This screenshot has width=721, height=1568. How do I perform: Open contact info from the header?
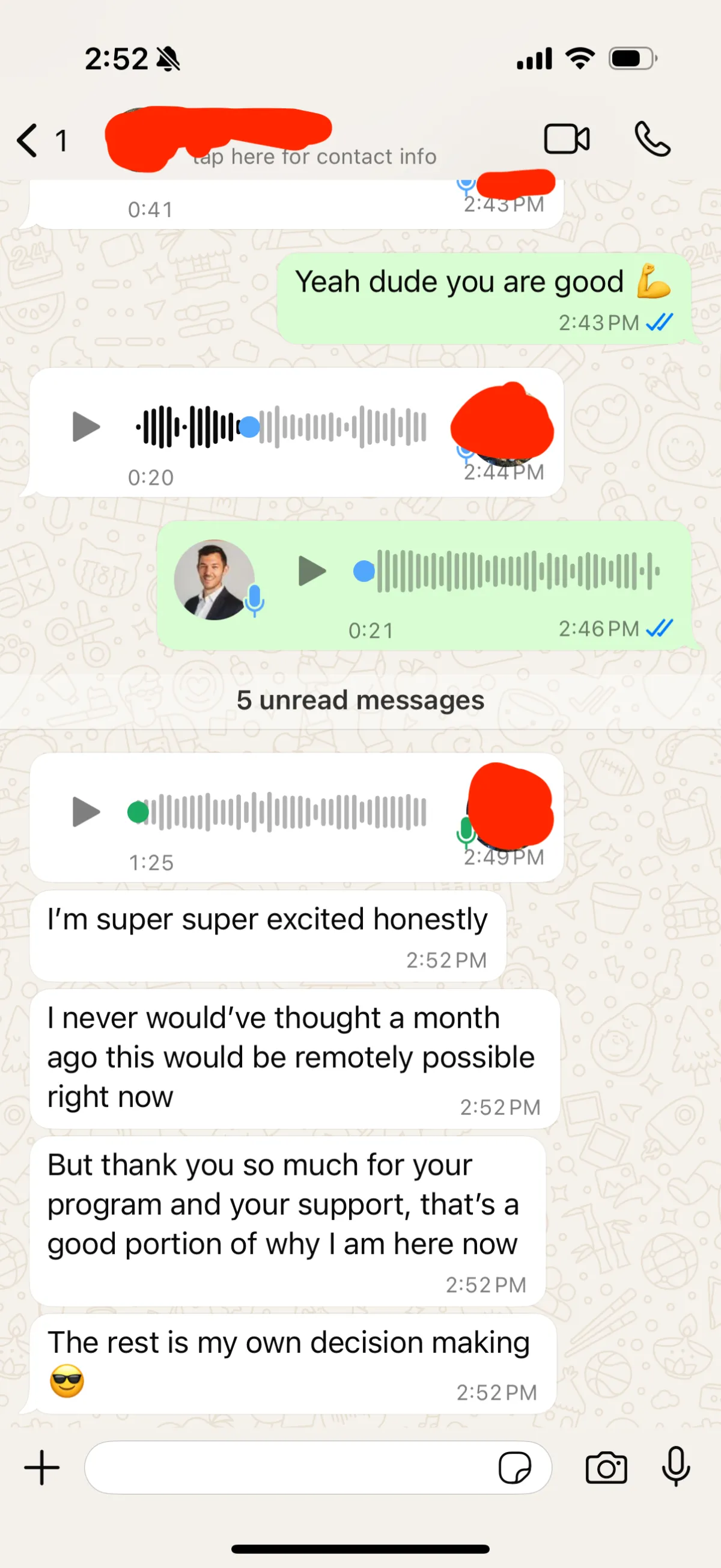314,156
